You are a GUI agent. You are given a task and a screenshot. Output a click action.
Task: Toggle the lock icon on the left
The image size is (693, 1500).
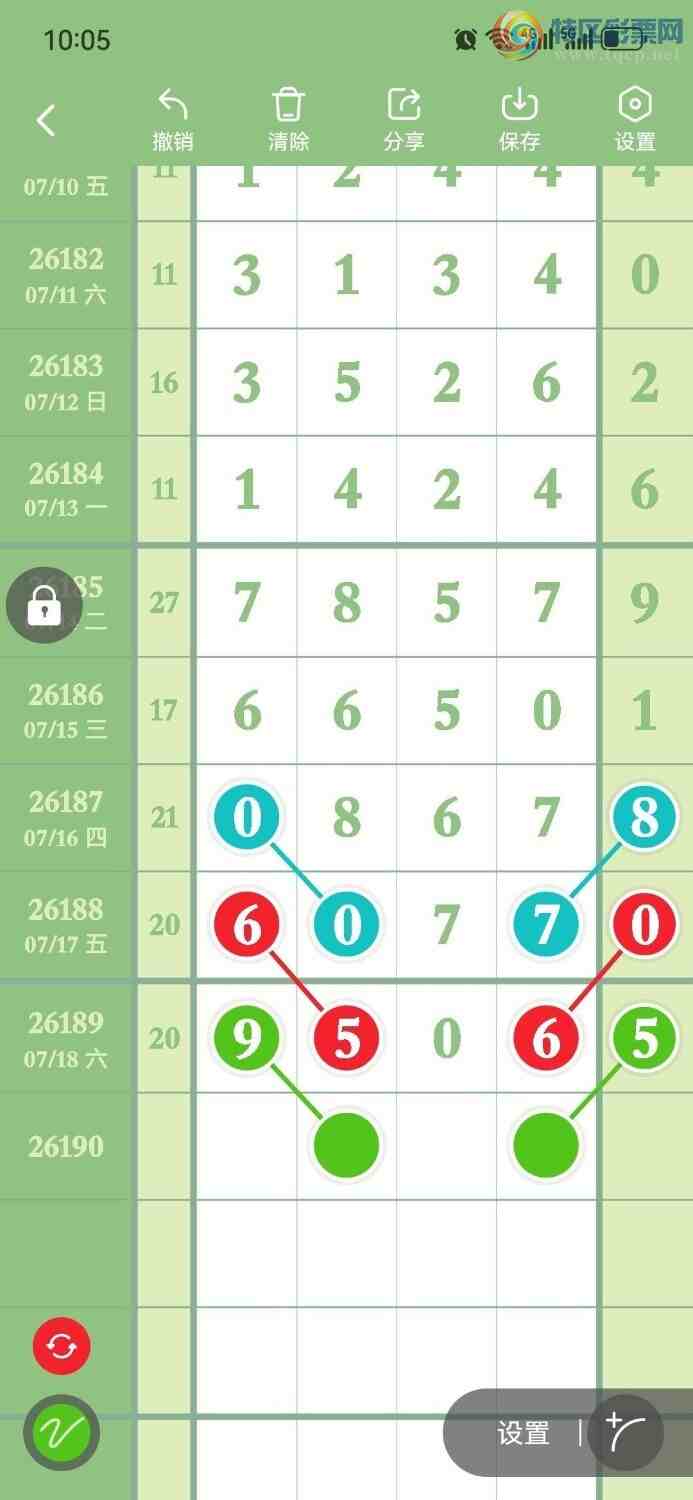pyautogui.click(x=44, y=605)
